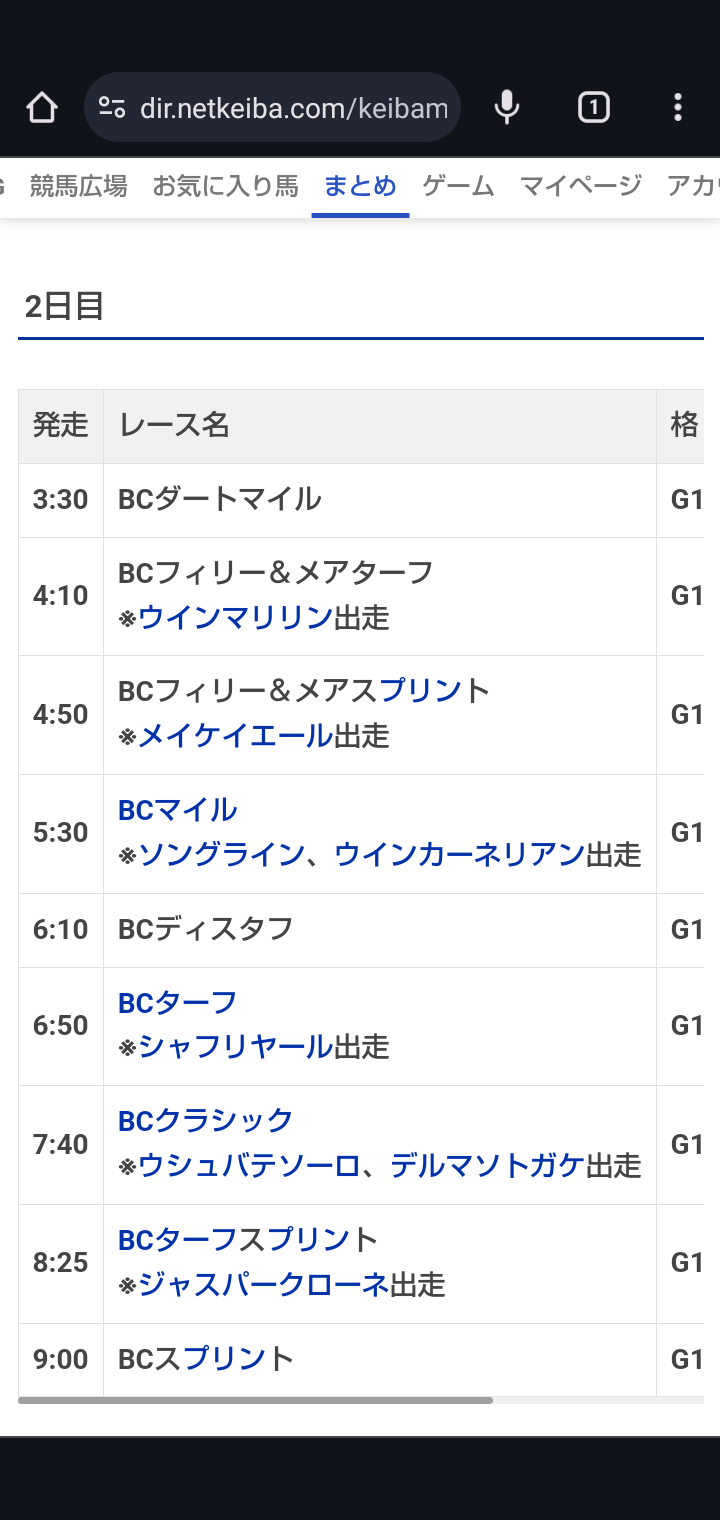Open the BCマイル race link
The width and height of the screenshot is (720, 1520).
[177, 810]
